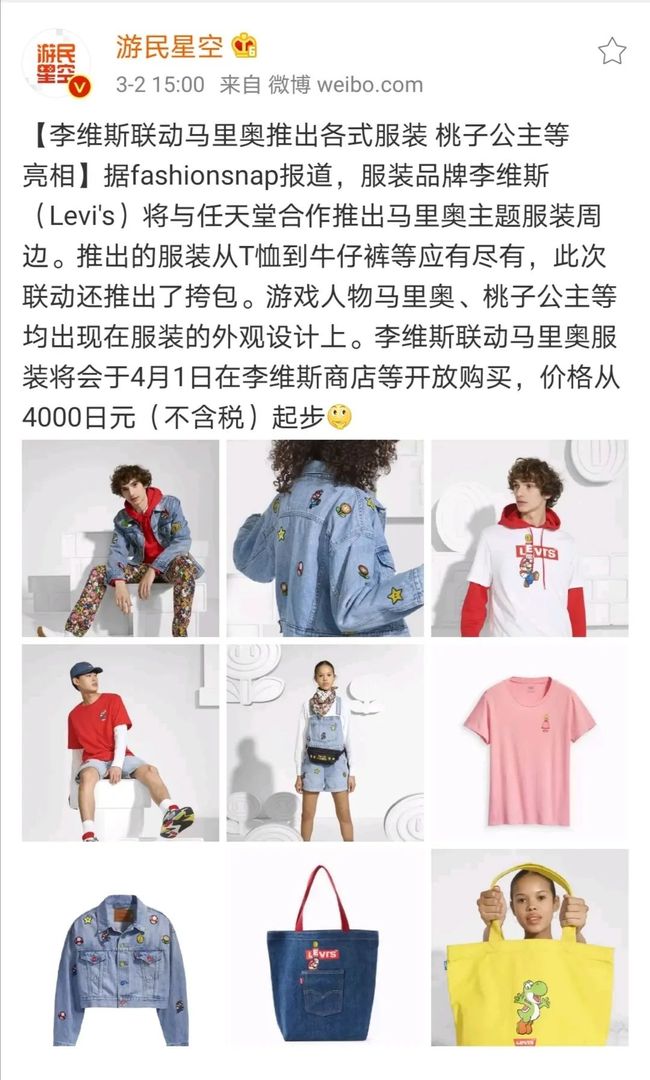Open the denim overalls model photo
The image size is (650, 1080).
click(x=325, y=742)
